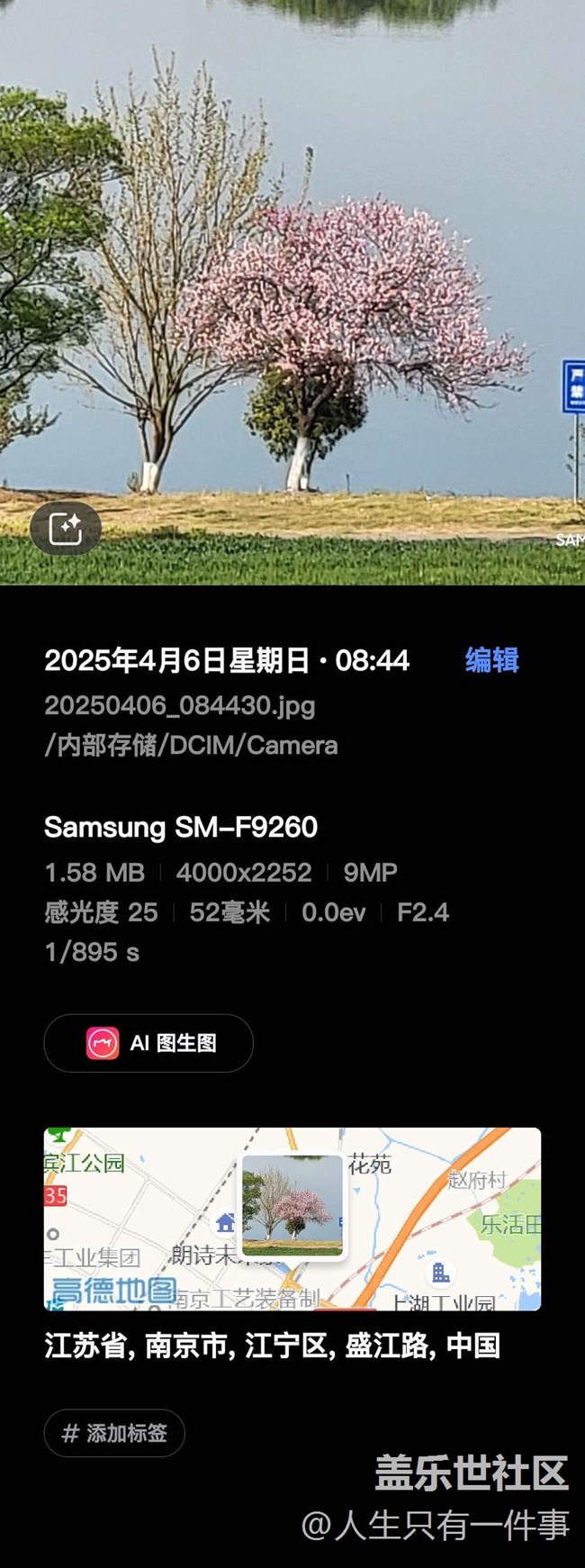Add a tag with 添加标签

114,1432
